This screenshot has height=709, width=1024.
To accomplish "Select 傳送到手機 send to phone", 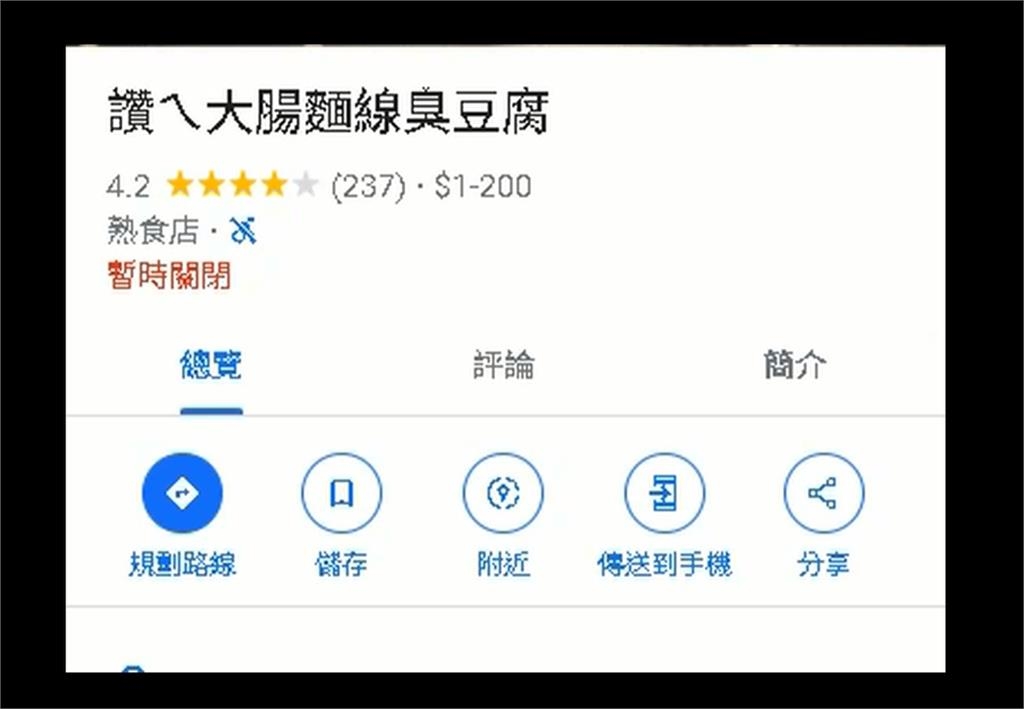I will [664, 493].
